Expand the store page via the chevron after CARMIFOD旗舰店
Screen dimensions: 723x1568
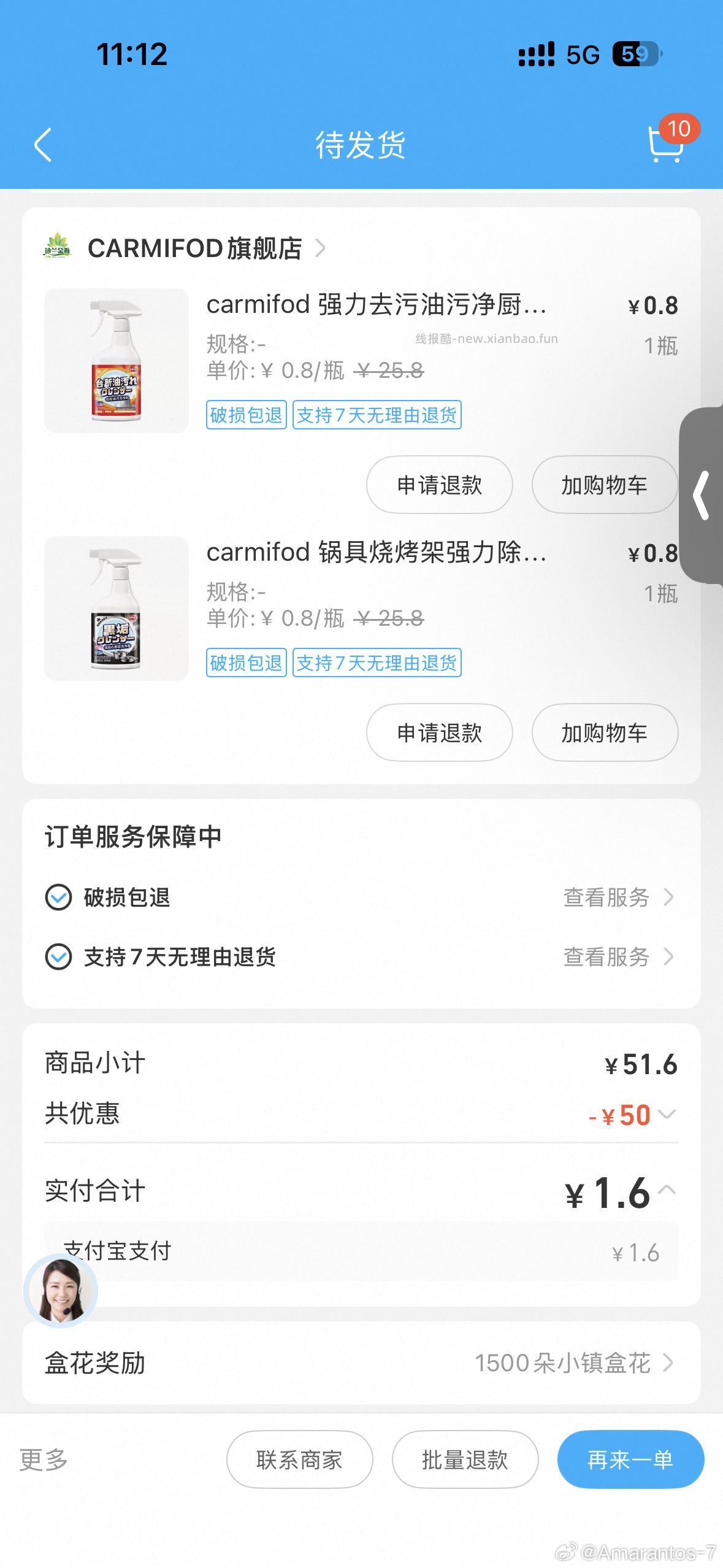(319, 249)
